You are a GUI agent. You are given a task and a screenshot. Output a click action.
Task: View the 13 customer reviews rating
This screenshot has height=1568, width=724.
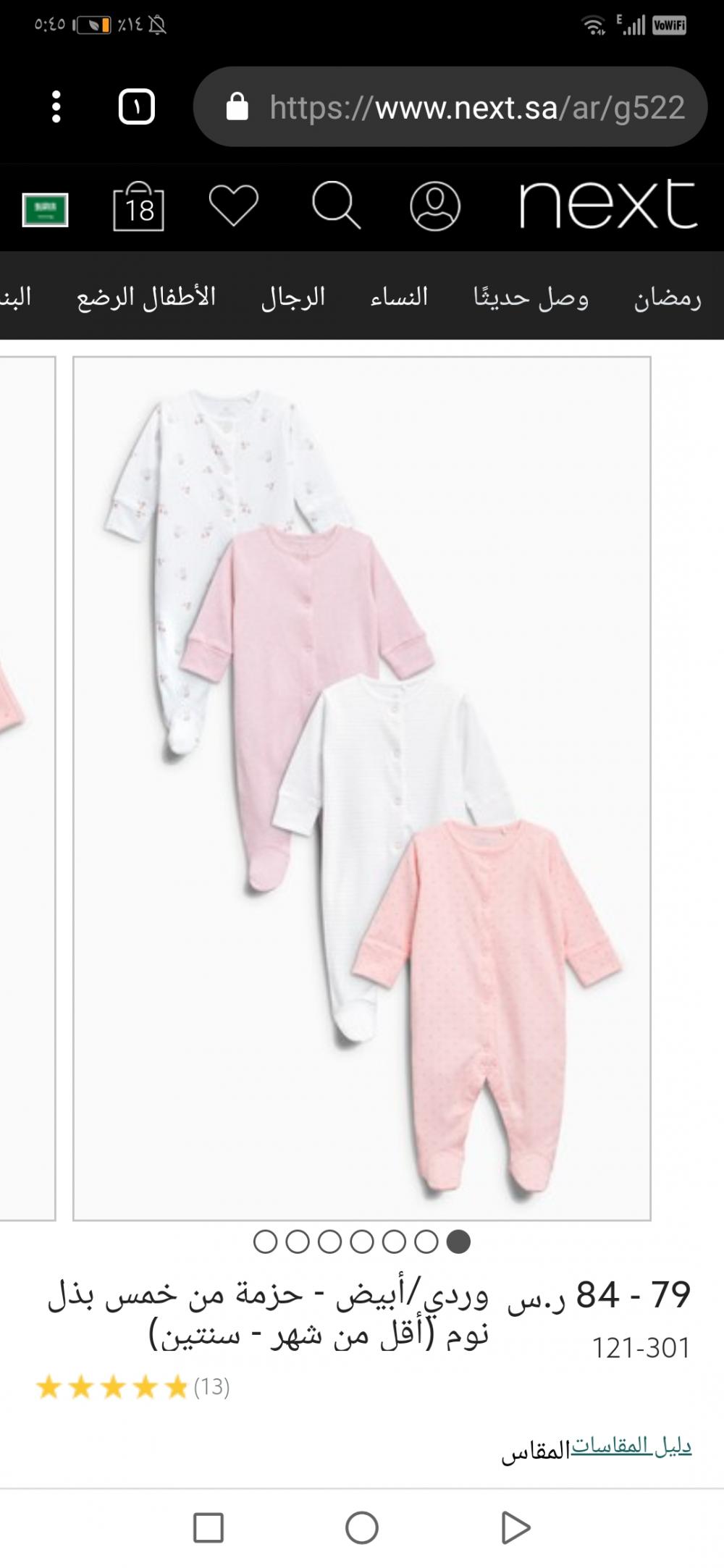[132, 1387]
